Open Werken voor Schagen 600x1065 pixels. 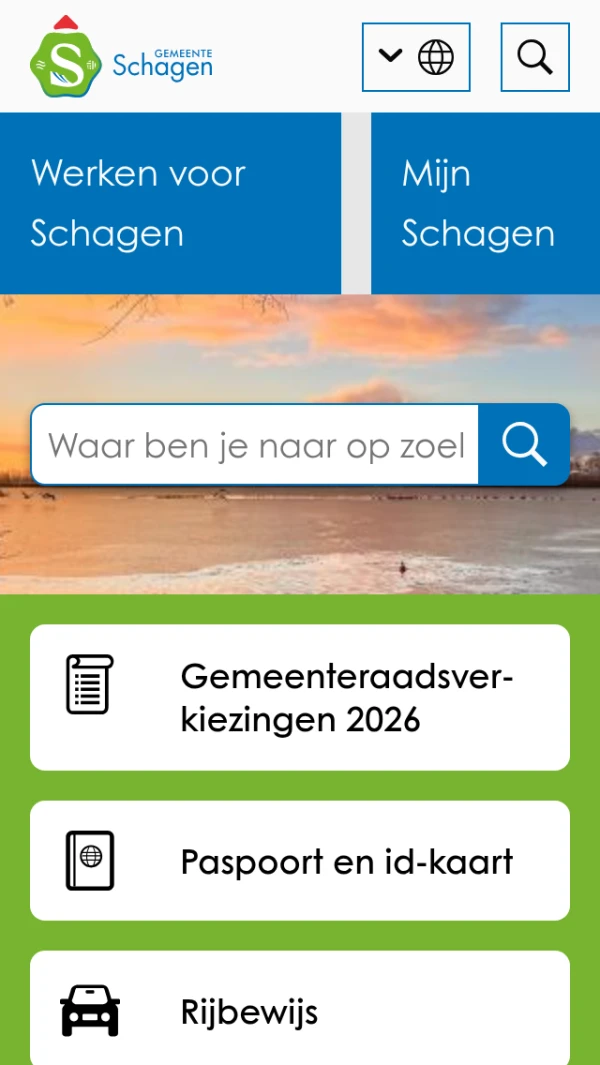pyautogui.click(x=170, y=203)
